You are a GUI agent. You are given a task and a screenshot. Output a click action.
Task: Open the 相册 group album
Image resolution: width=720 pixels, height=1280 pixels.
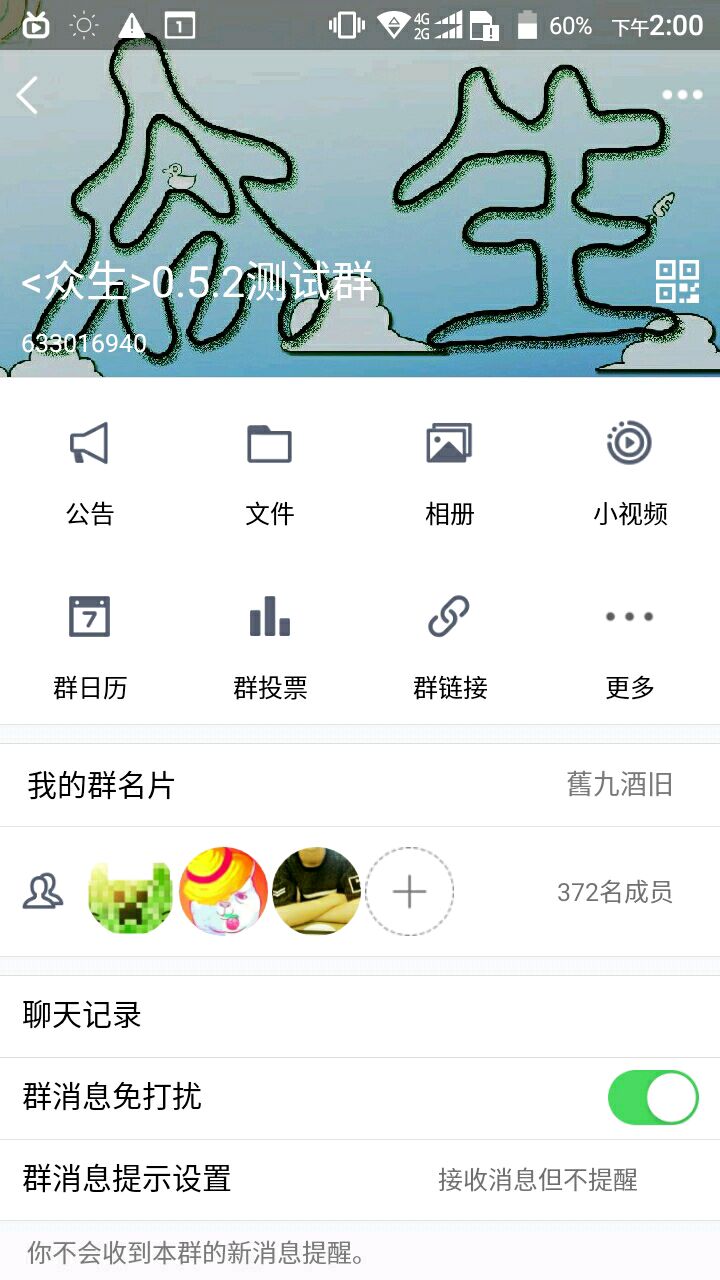coord(450,470)
